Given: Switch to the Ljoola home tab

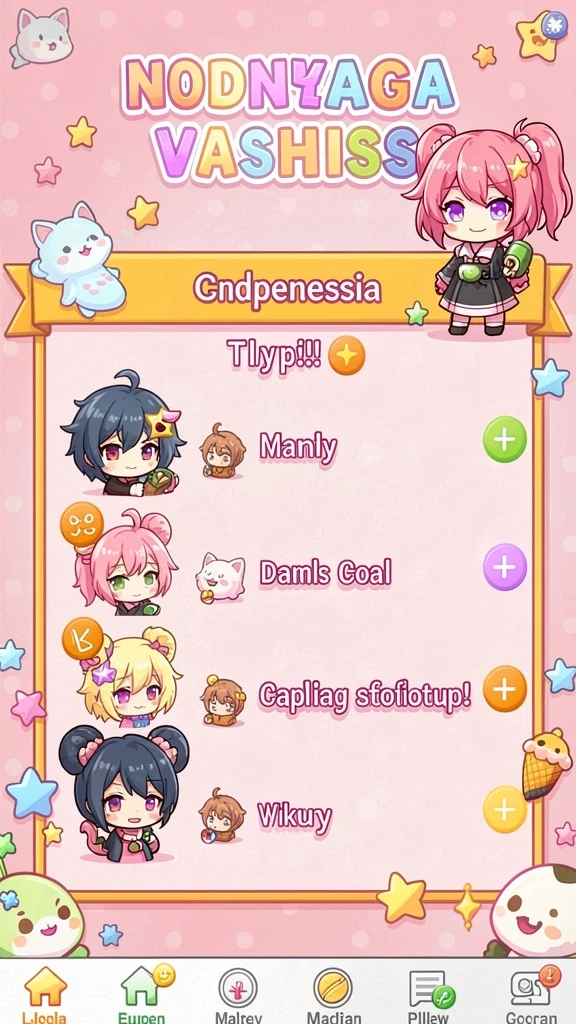Looking at the screenshot, I should pyautogui.click(x=44, y=993).
